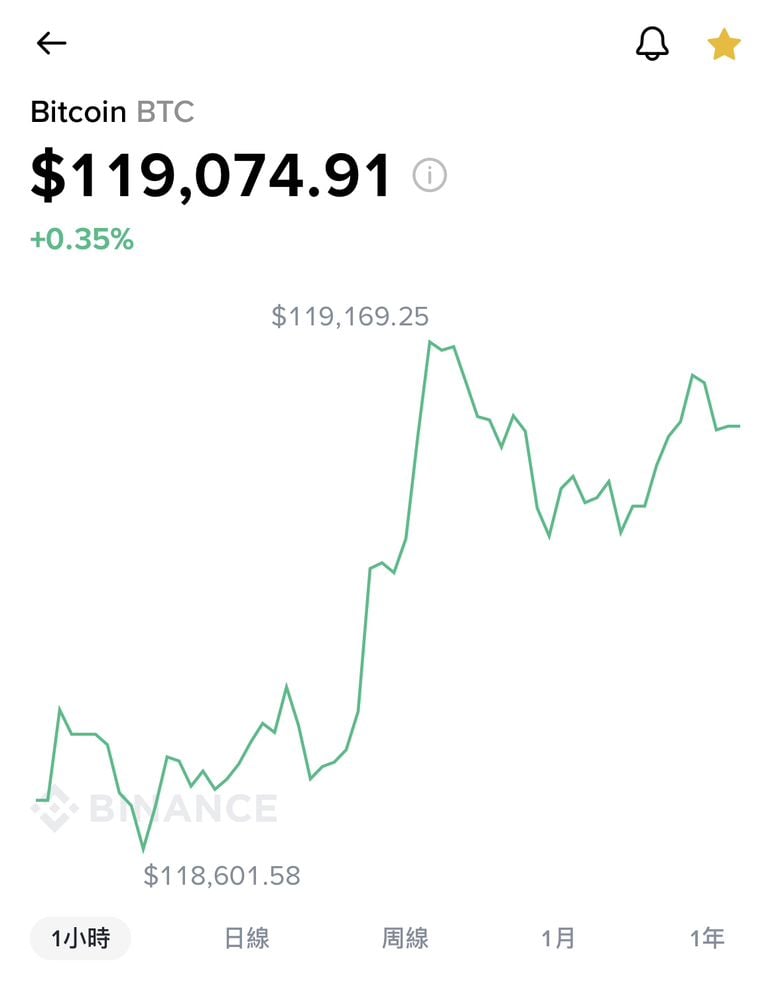776x1000 pixels.
Task: Show the 1月 price chart
Action: 558,938
